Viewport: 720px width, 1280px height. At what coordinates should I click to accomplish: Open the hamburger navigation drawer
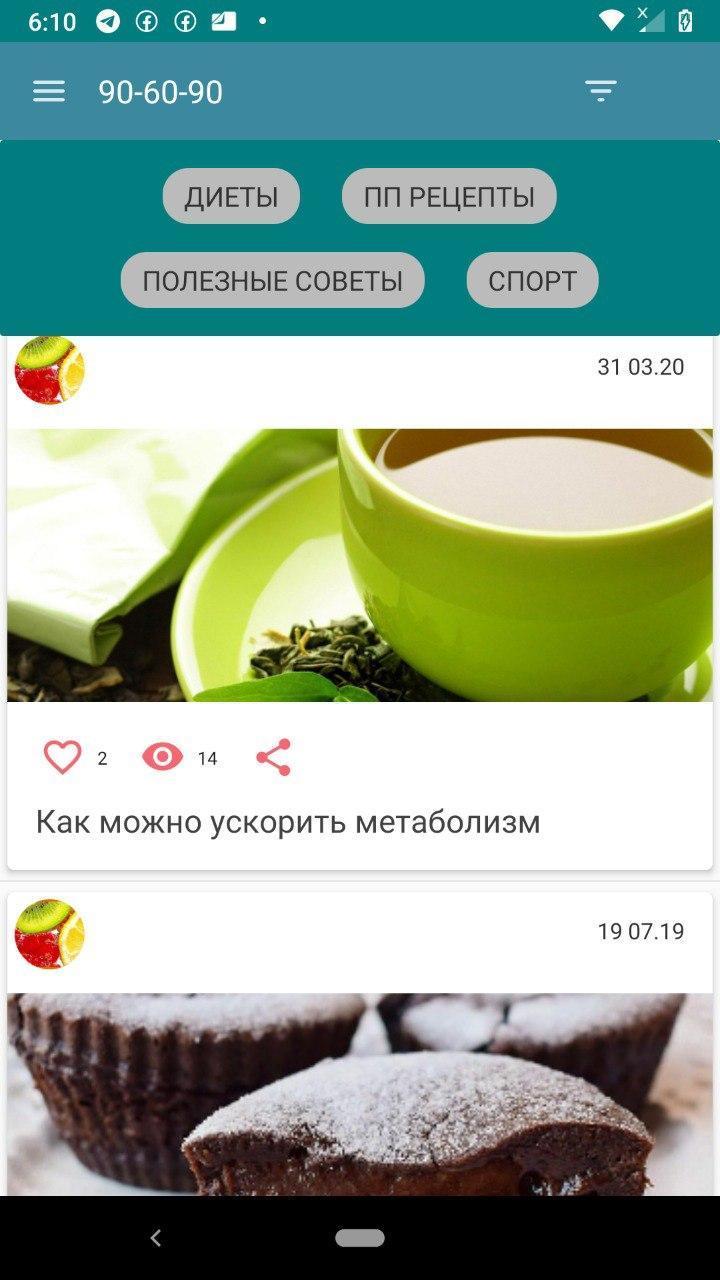[48, 92]
